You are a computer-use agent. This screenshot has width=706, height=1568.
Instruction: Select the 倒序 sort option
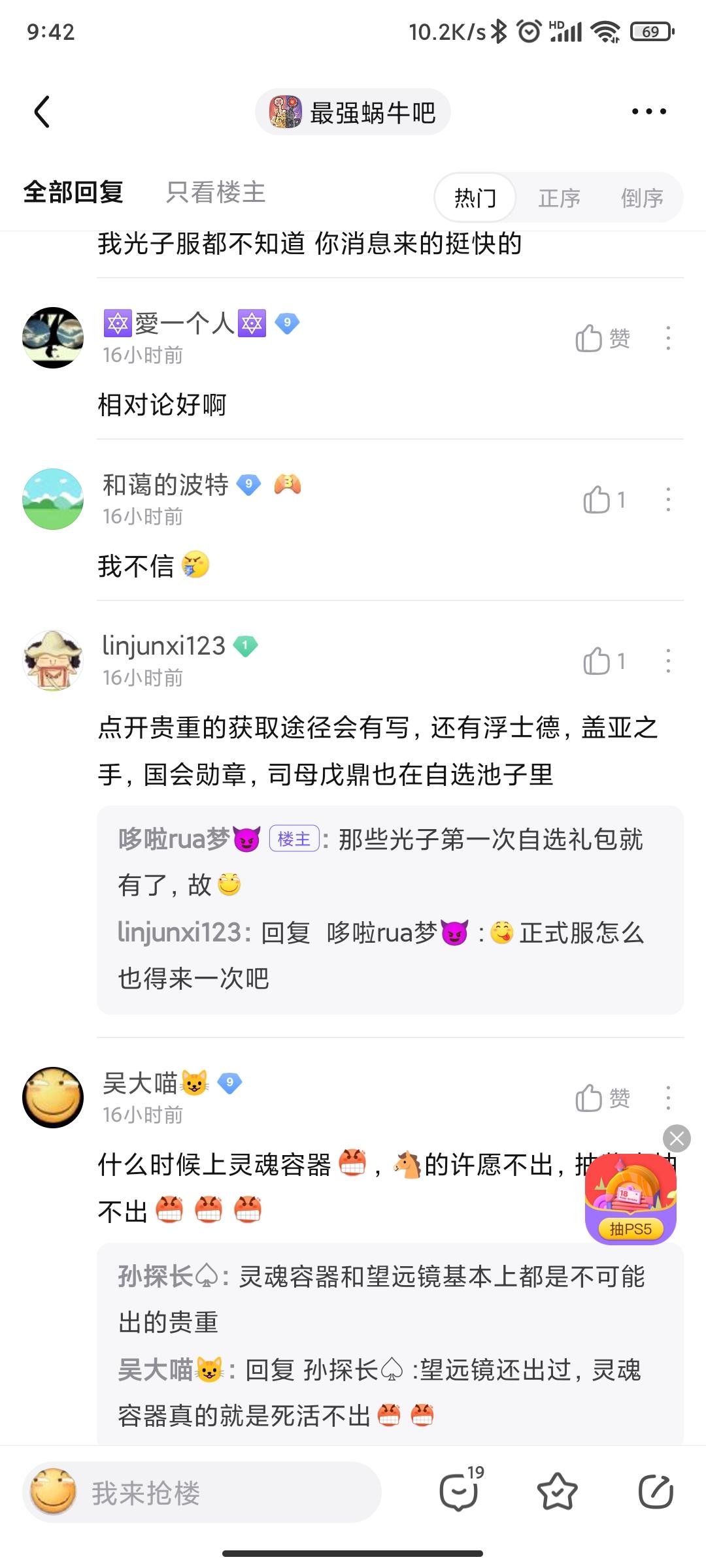642,197
